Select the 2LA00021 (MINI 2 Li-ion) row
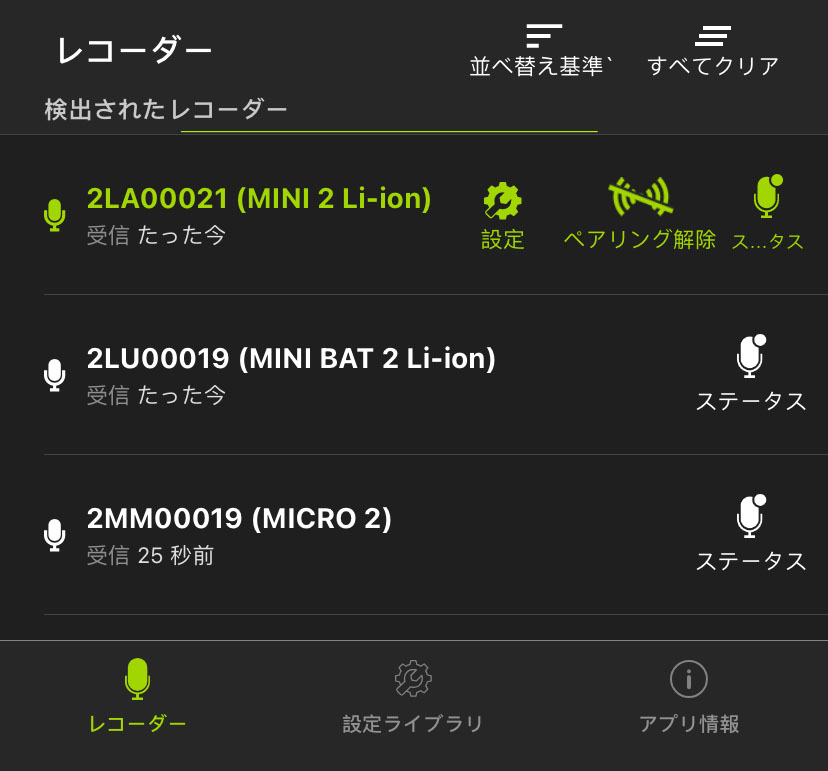The width and height of the screenshot is (828, 771). point(259,214)
